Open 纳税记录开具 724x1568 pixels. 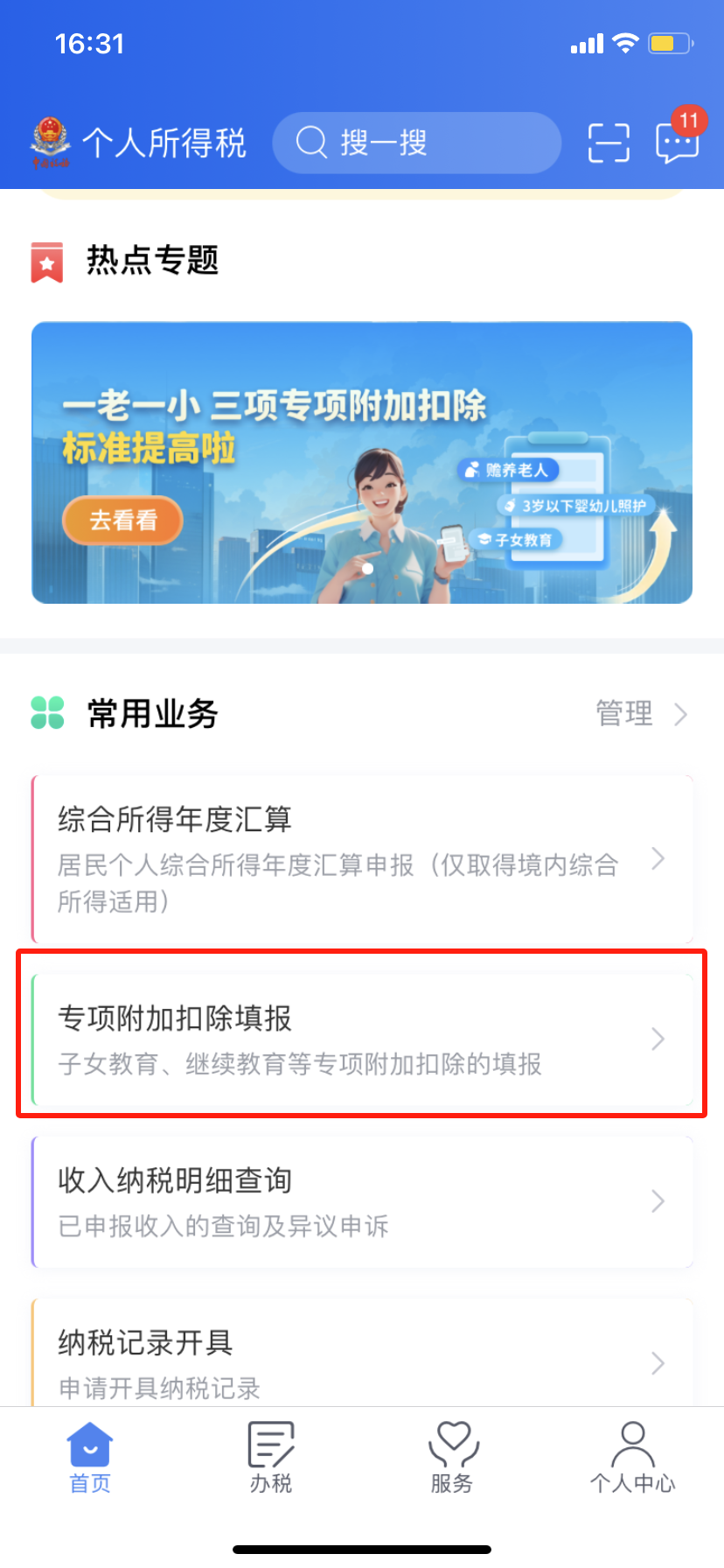(x=362, y=1361)
